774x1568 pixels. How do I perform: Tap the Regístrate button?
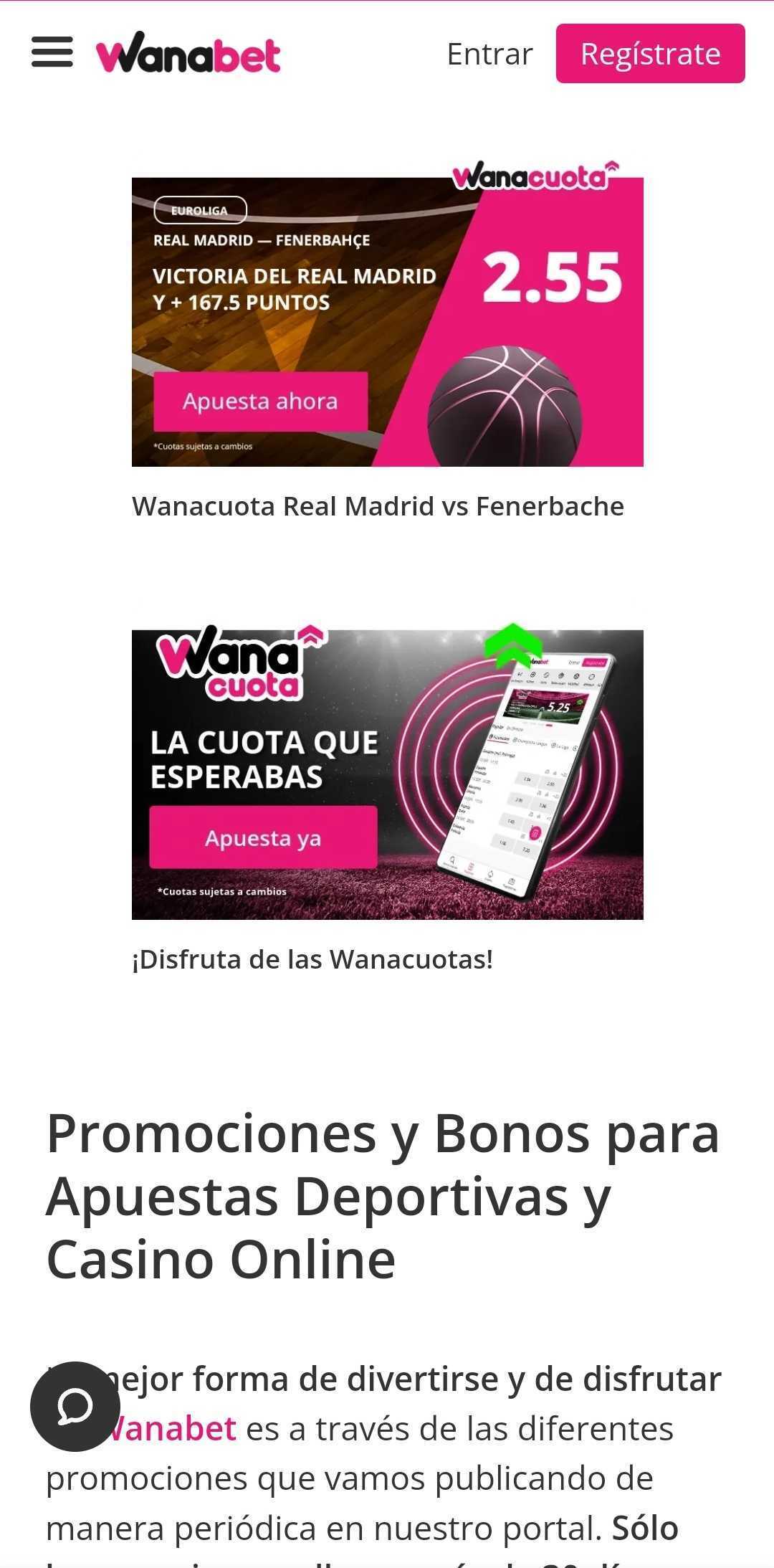(650, 54)
